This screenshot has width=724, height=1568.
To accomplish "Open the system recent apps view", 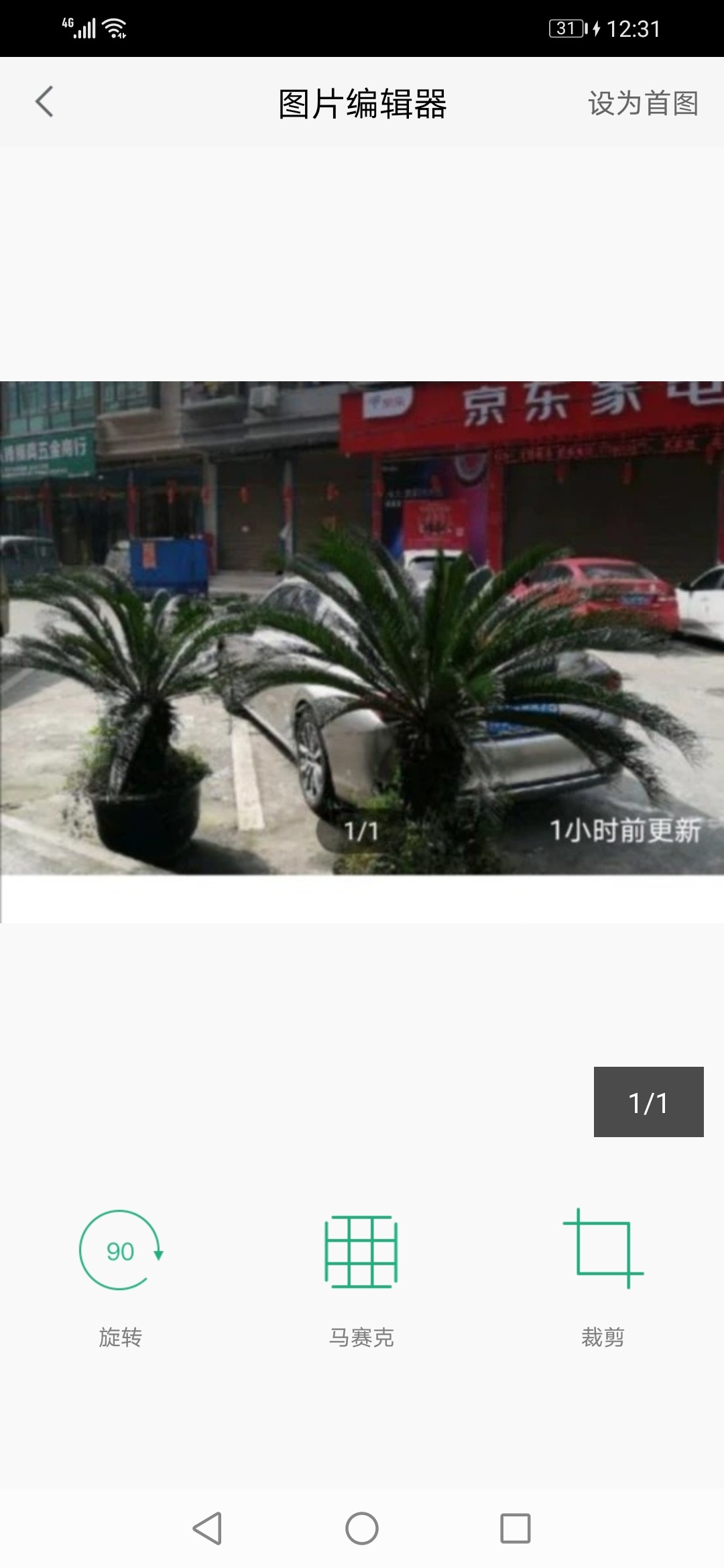I will pos(515,1528).
